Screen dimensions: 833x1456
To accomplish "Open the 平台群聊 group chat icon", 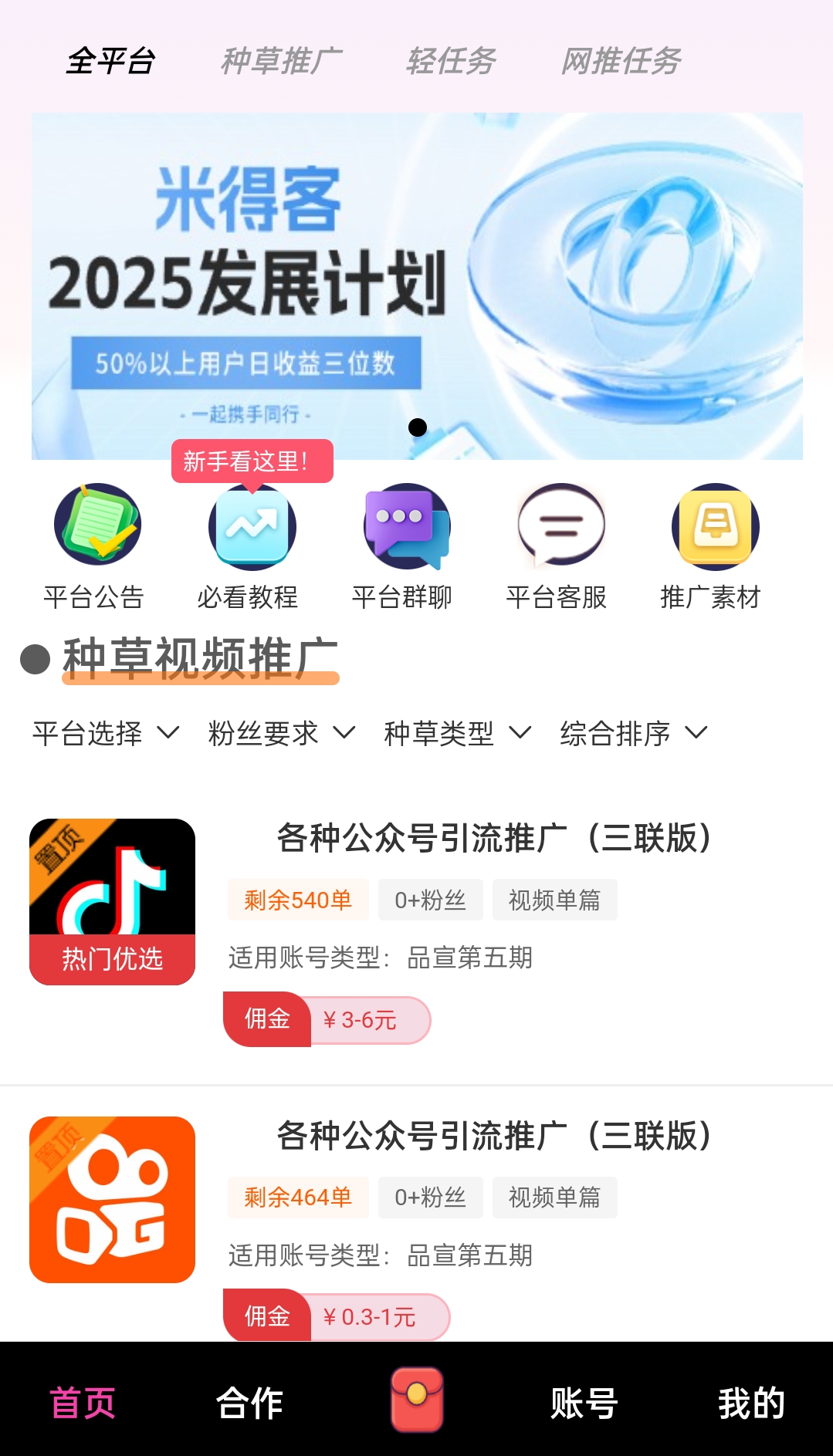I will [x=405, y=527].
